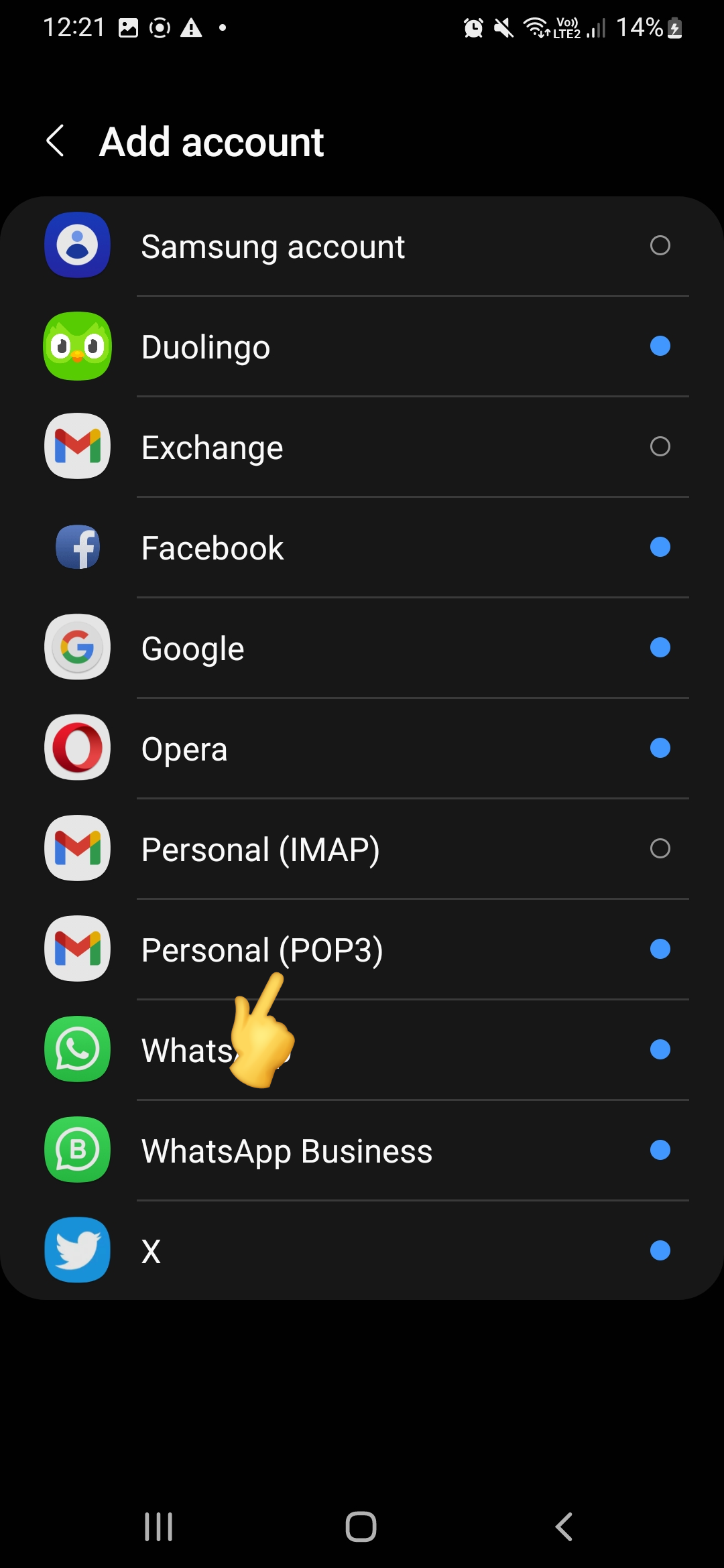Select the empty circle beside Samsung account

tap(660, 245)
